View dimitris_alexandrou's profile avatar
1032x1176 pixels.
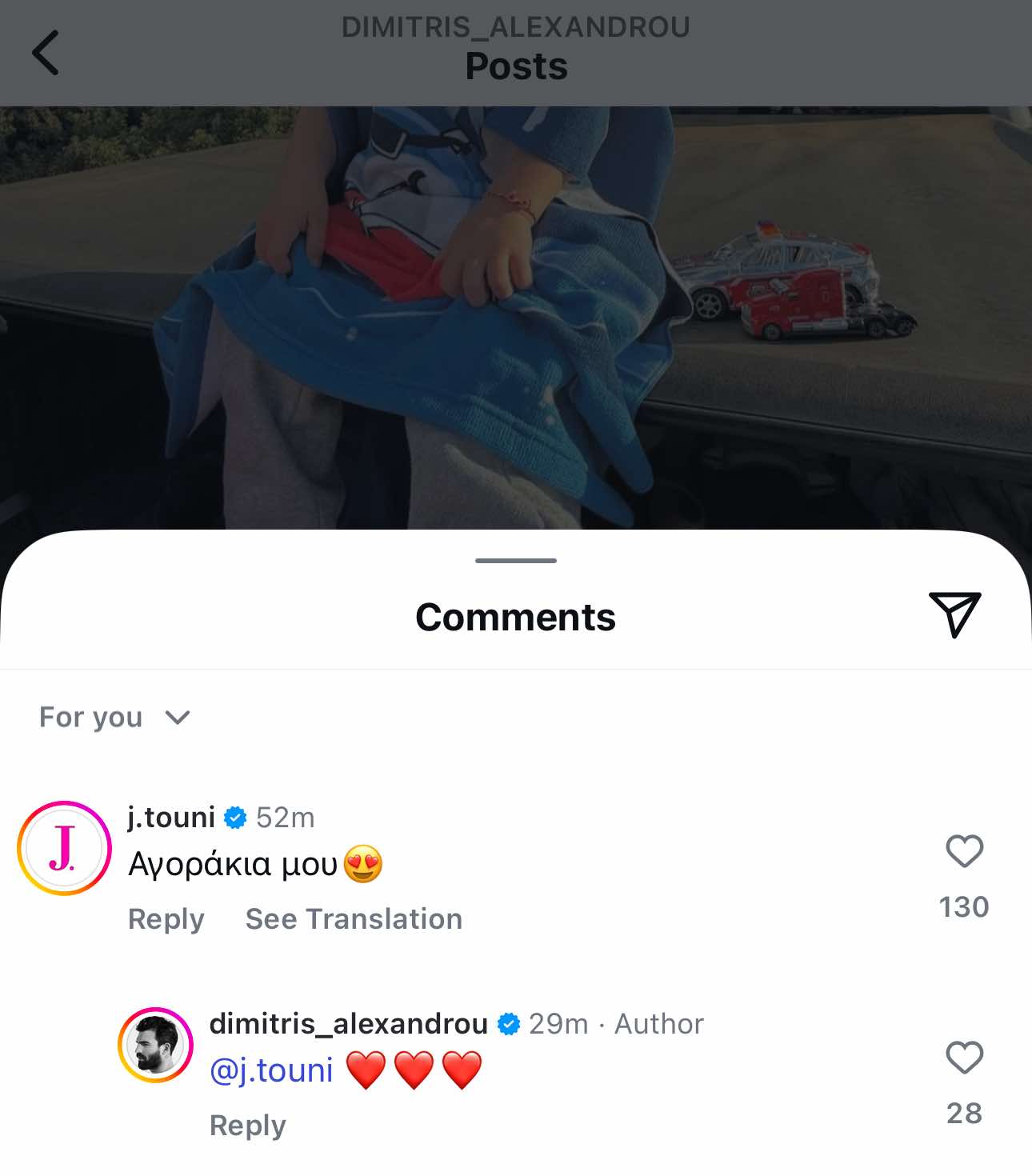(x=155, y=1045)
